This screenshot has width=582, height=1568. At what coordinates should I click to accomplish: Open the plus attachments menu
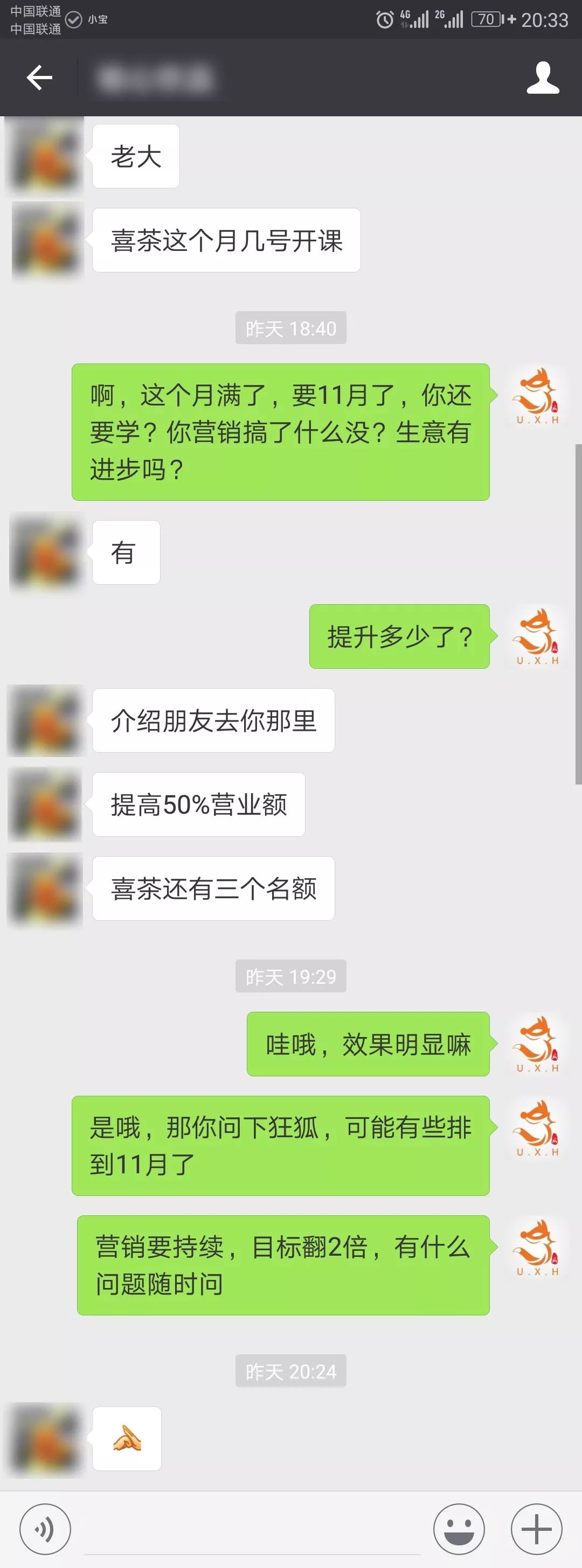coord(536,1529)
